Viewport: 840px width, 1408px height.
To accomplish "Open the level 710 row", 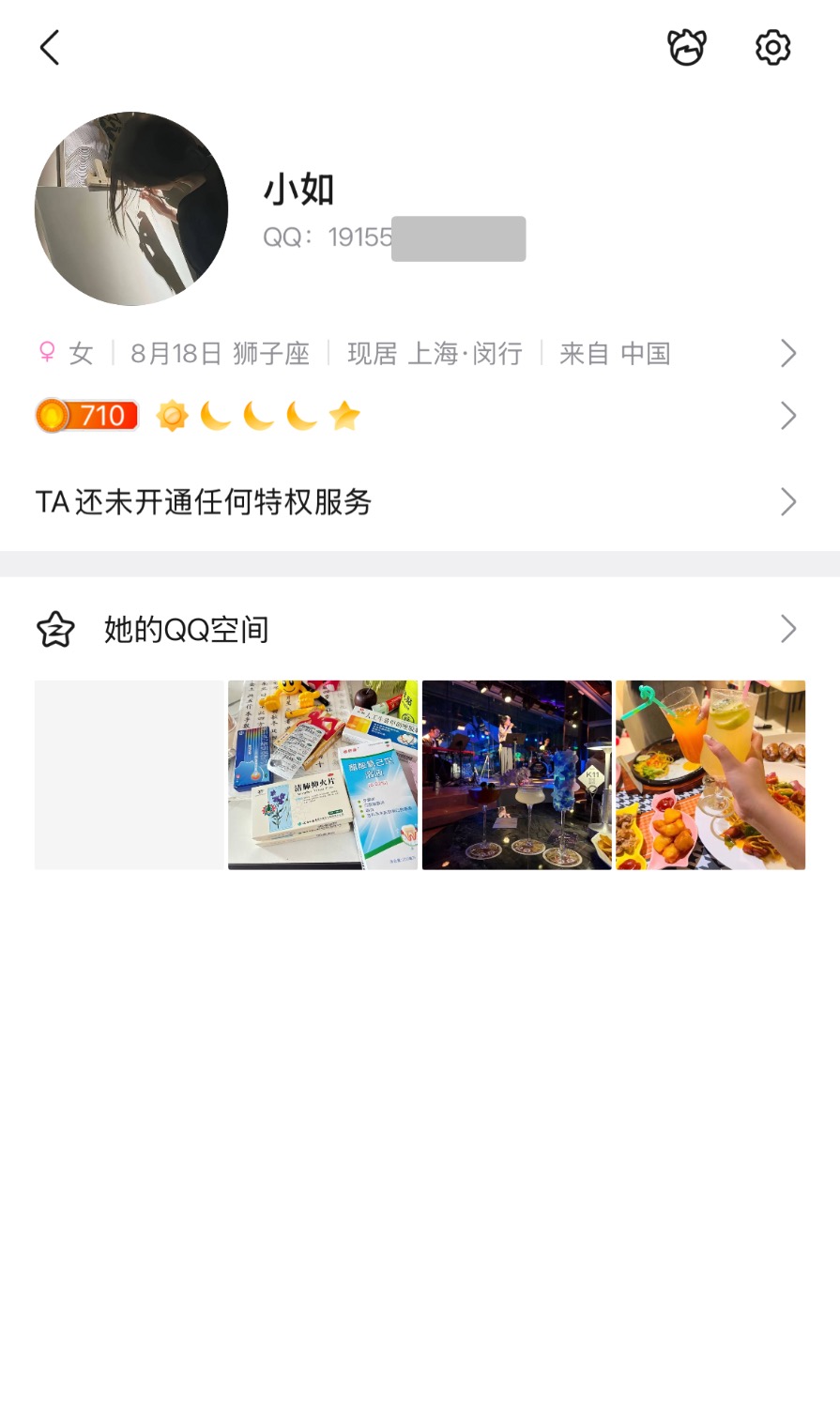I will coord(418,416).
